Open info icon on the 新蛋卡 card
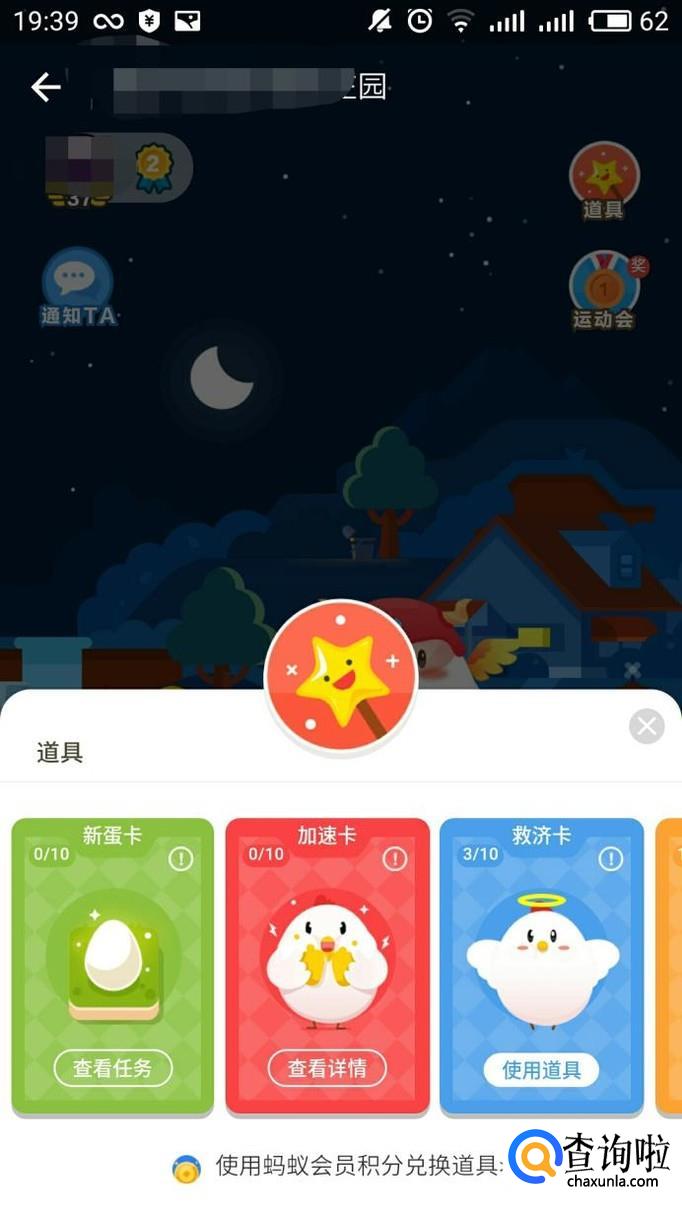 (181, 858)
